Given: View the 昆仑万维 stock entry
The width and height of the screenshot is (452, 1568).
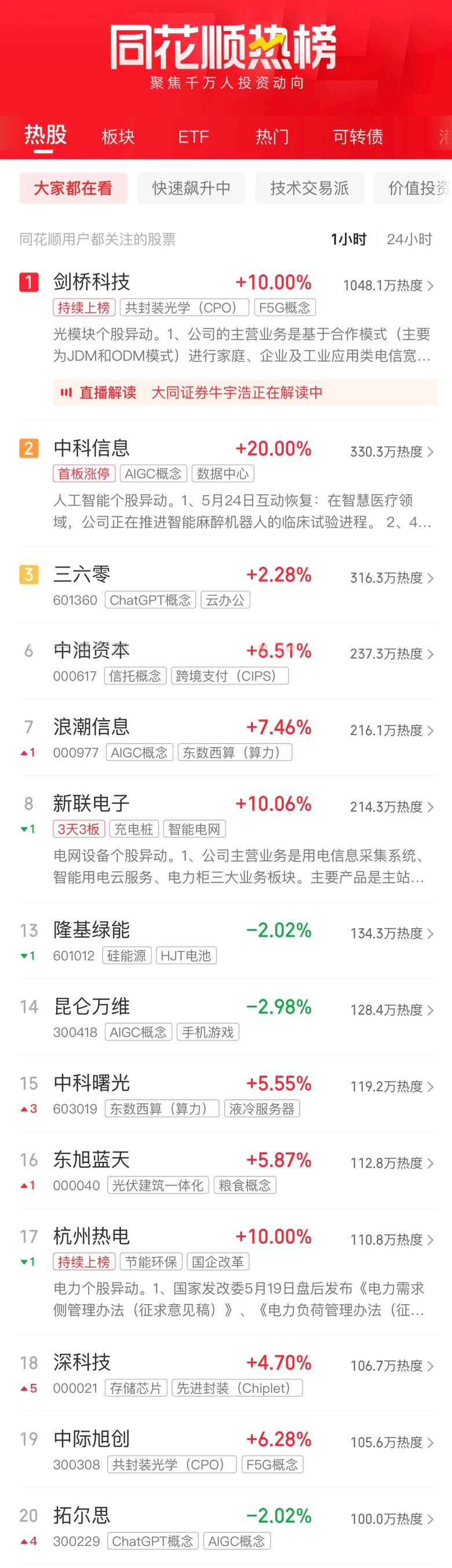Looking at the screenshot, I should 91,1007.
